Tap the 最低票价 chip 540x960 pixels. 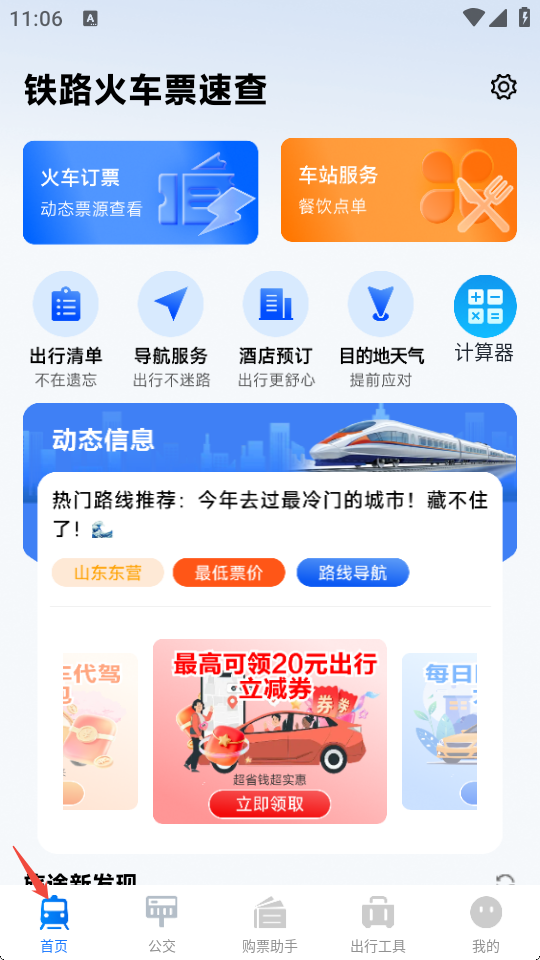(229, 573)
